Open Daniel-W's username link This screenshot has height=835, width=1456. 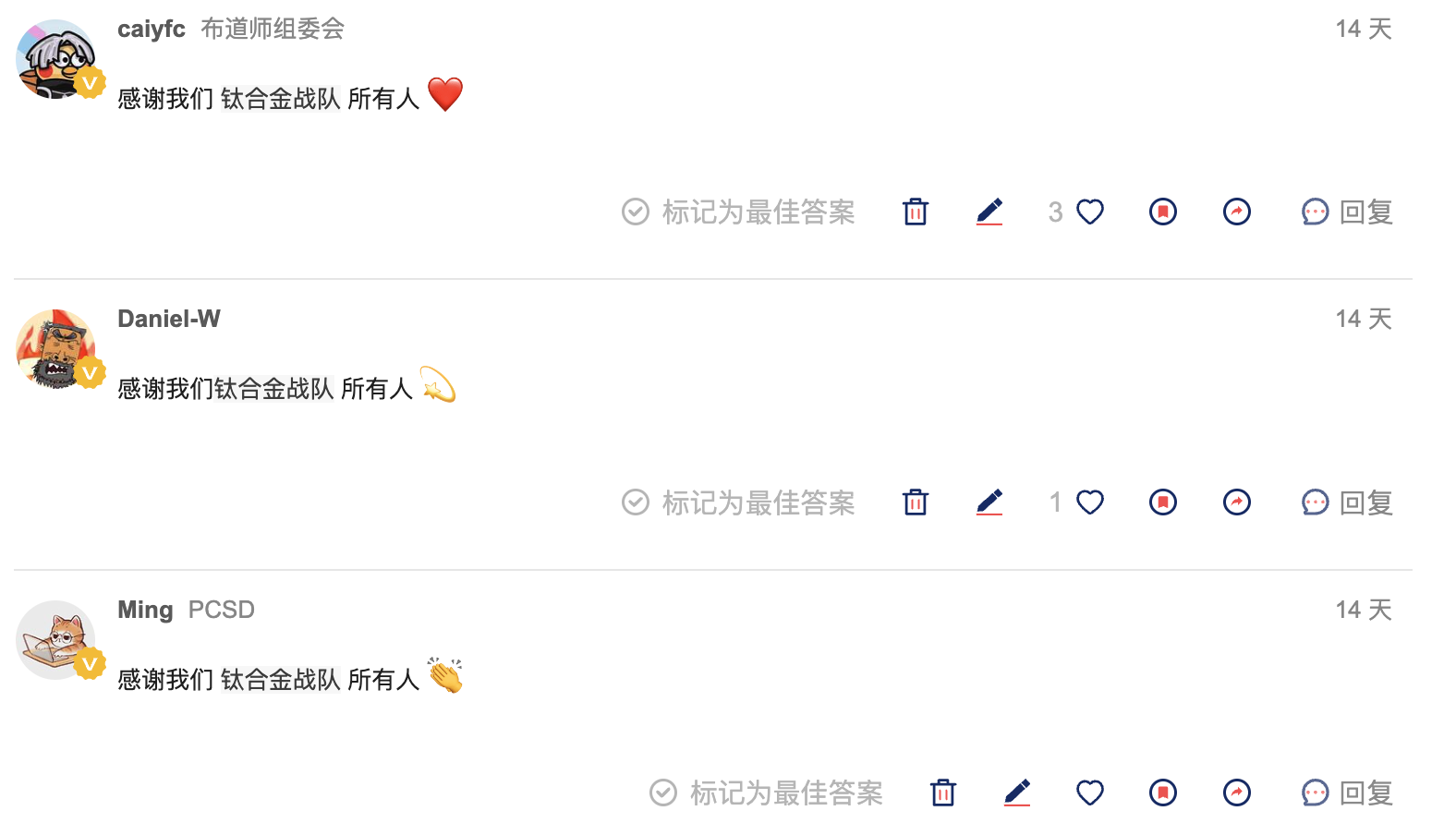(169, 319)
